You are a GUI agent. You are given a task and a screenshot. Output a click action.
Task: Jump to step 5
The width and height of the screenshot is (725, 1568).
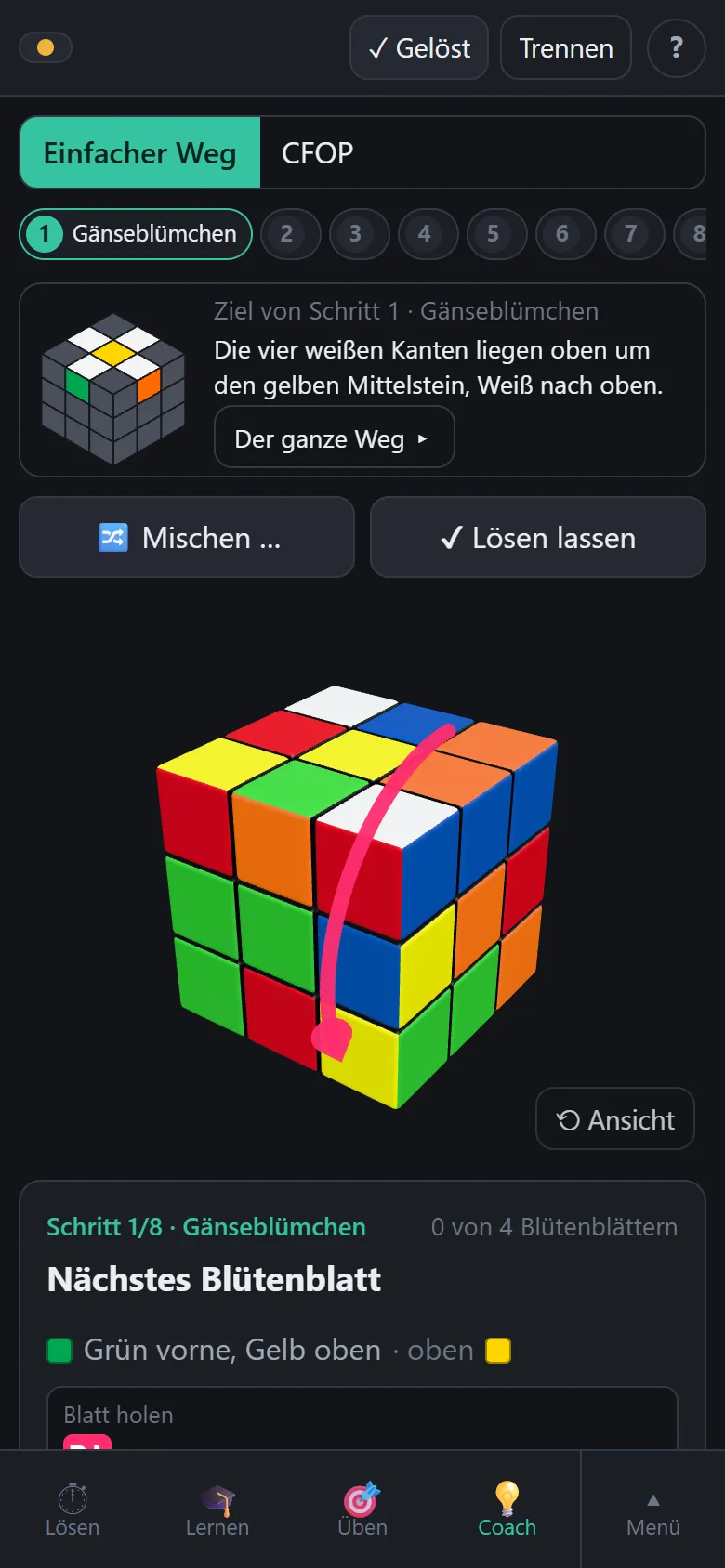click(493, 233)
